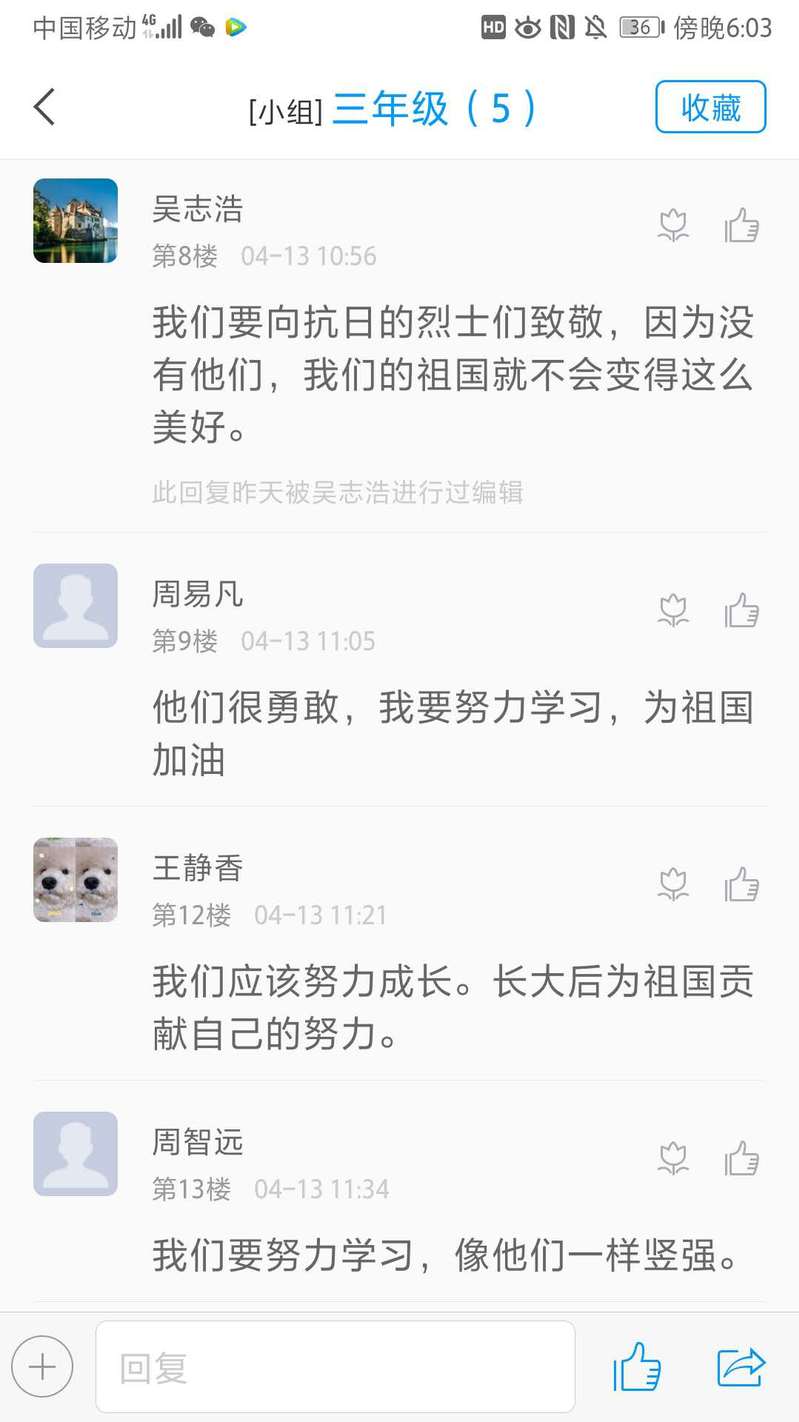799x1422 pixels.
Task: Like 周智远's reply
Action: (742, 1159)
